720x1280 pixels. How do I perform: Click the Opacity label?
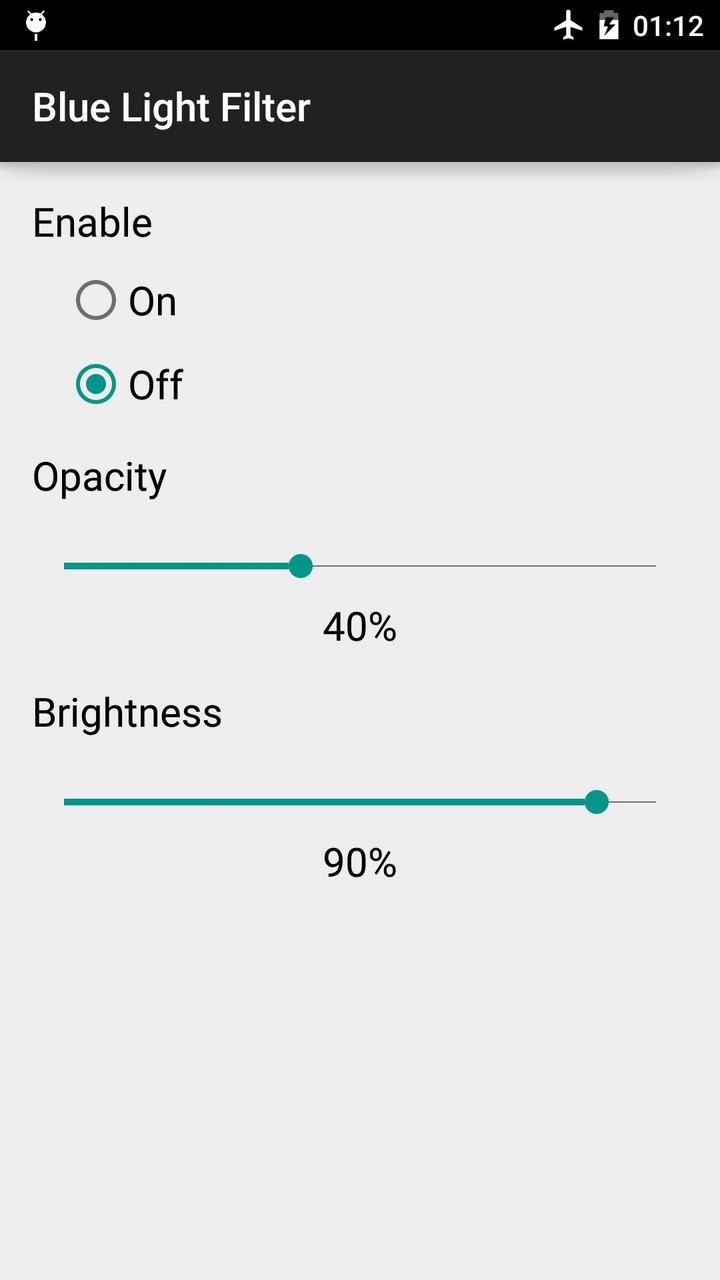point(99,477)
